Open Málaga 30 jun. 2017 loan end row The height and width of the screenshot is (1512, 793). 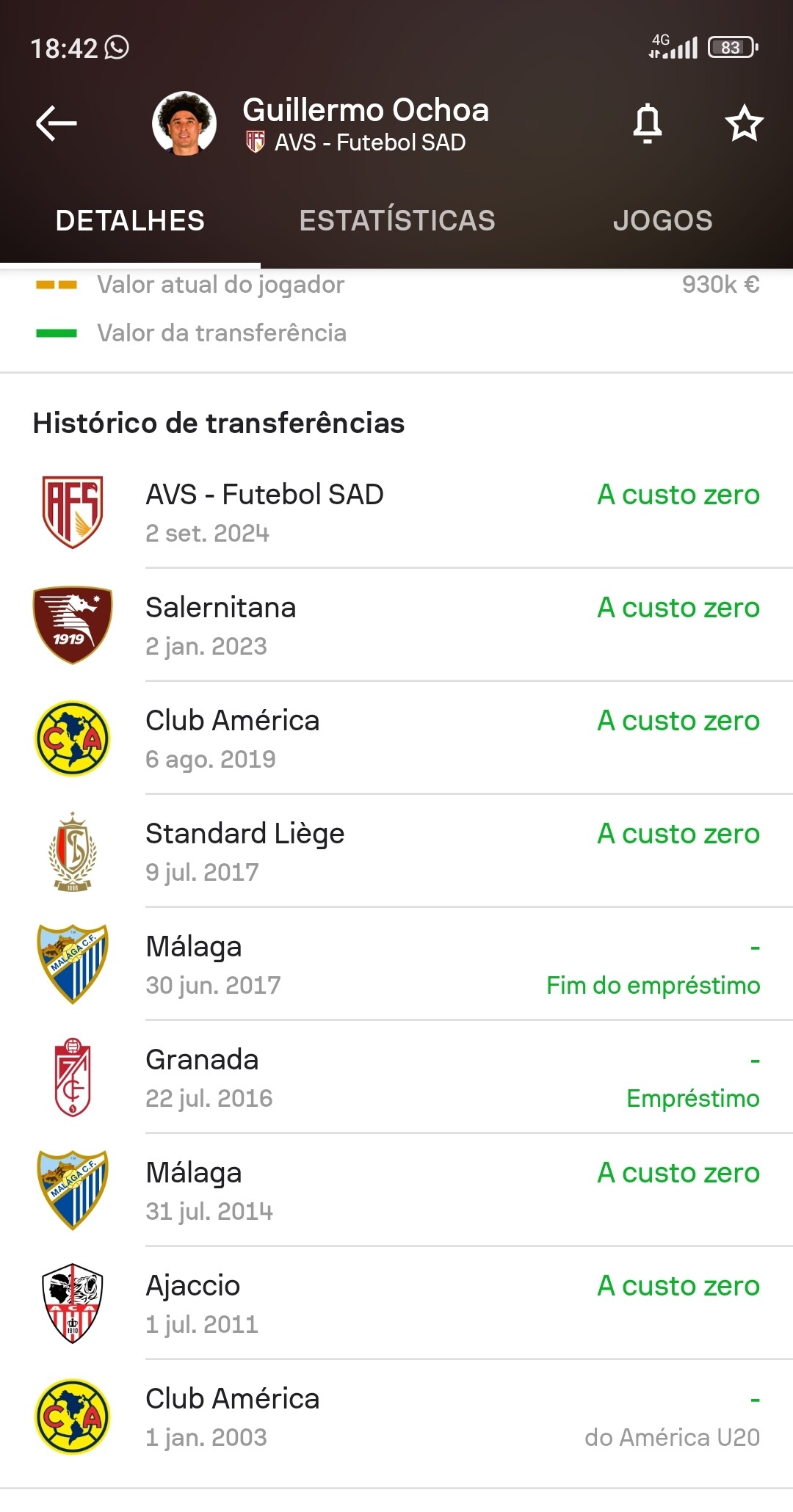coord(396,964)
